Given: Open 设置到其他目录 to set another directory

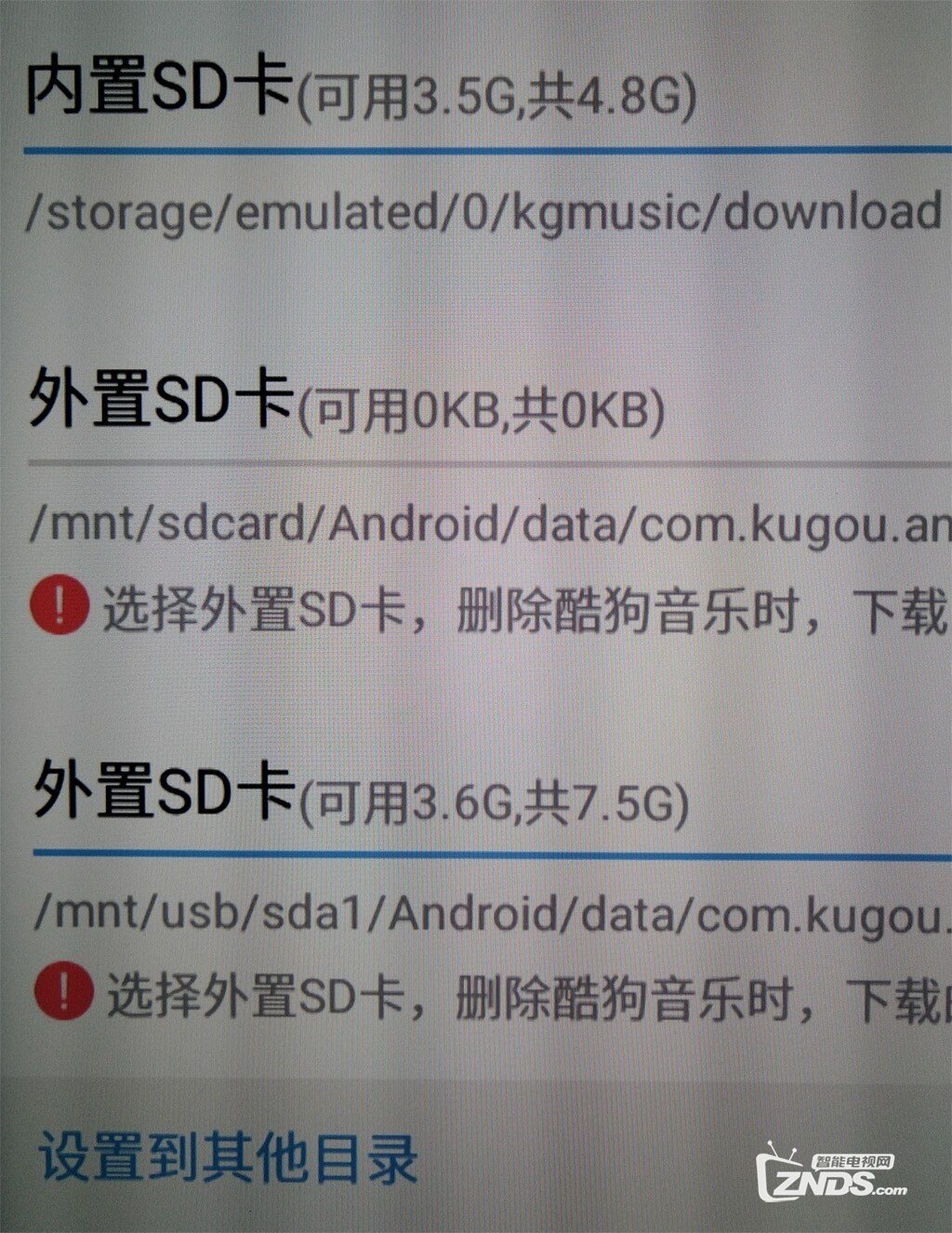Looking at the screenshot, I should click(x=228, y=1156).
